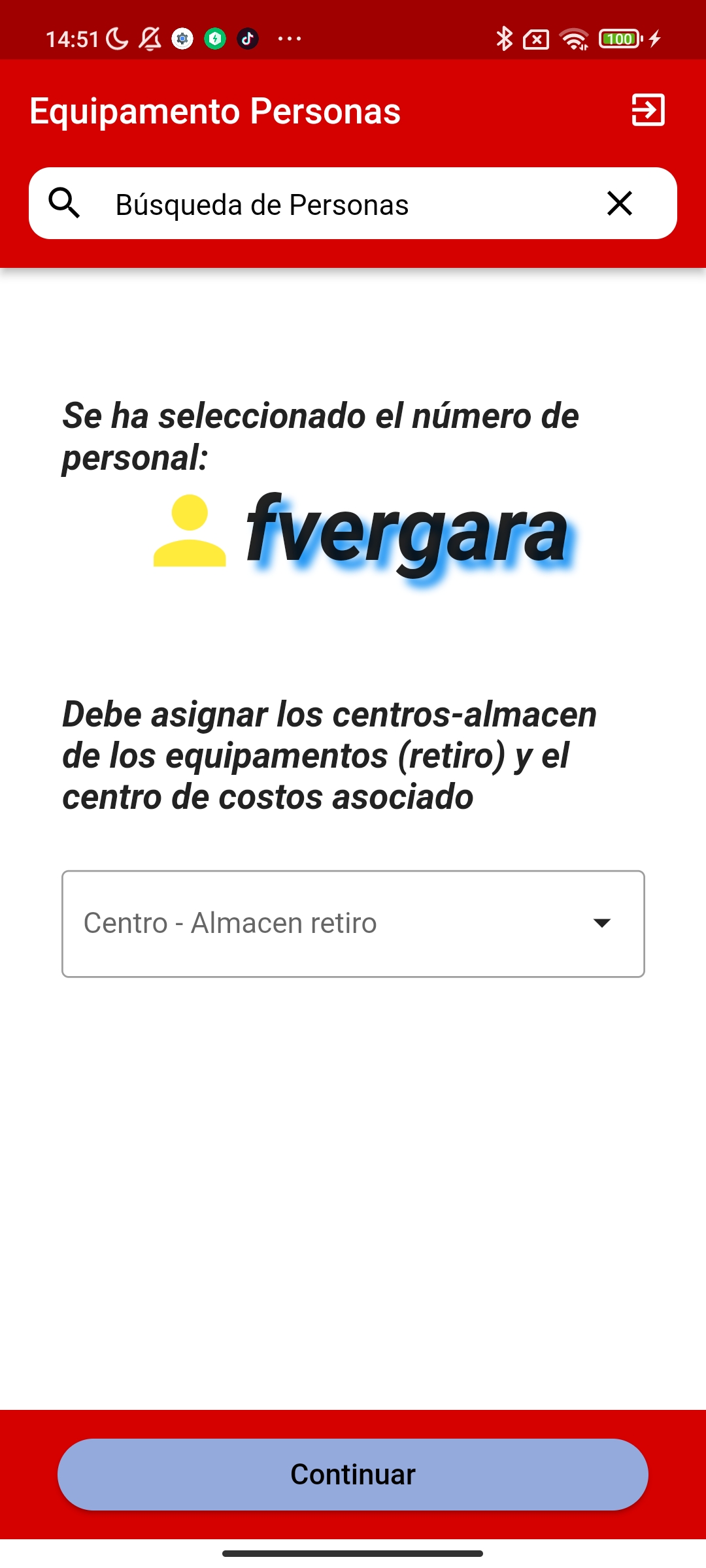The height and width of the screenshot is (1568, 706).
Task: Tap the magnifier search icon
Action: 64,203
